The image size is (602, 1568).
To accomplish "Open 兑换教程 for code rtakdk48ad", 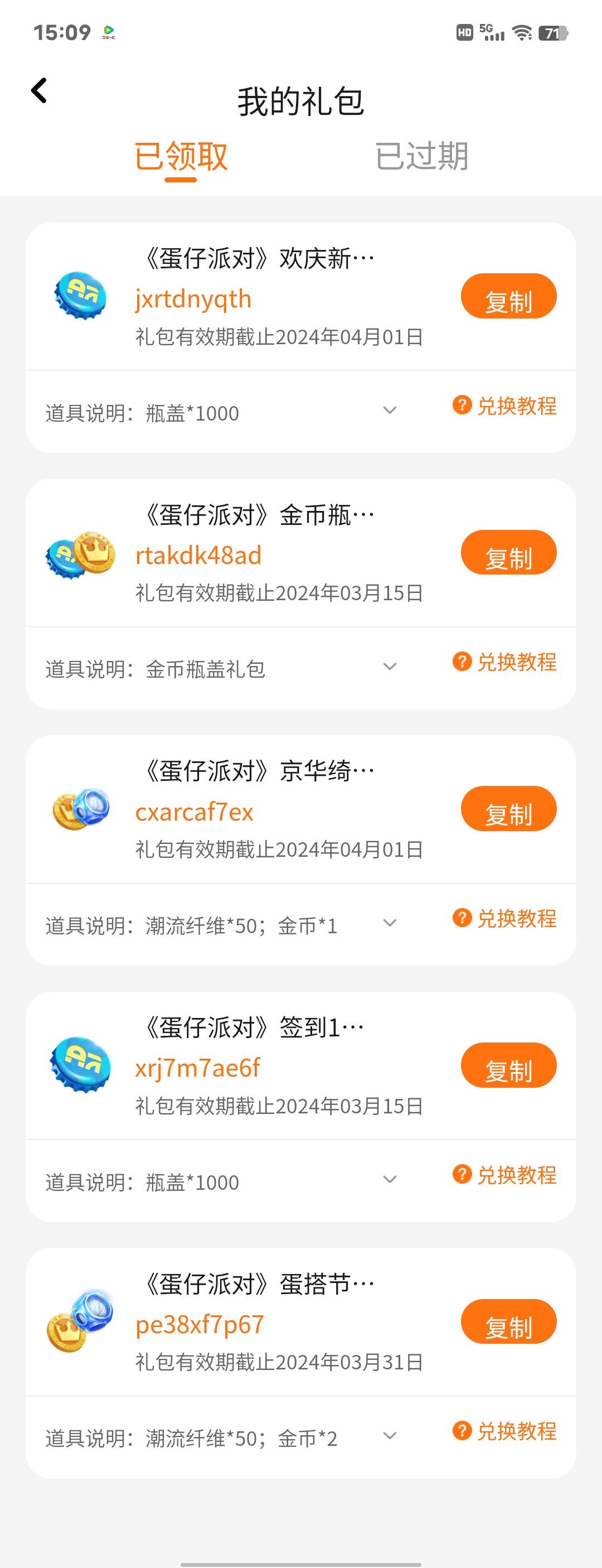I will point(504,662).
